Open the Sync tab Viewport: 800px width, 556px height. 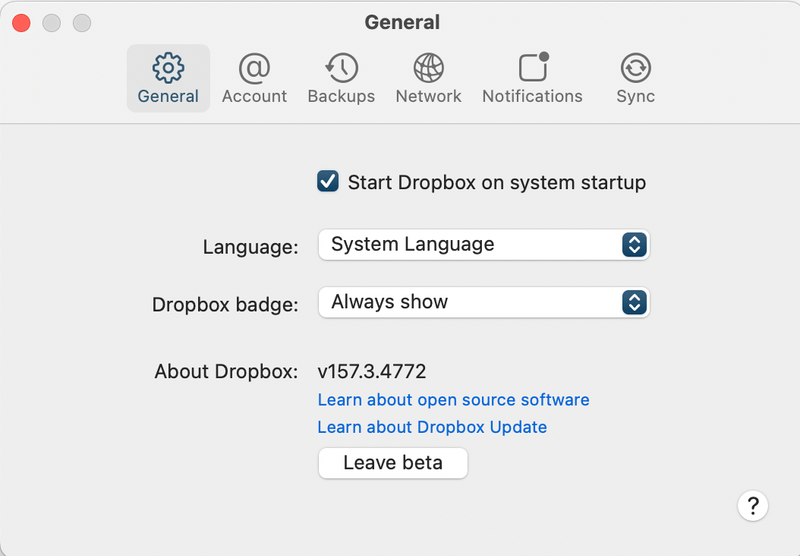(x=635, y=78)
